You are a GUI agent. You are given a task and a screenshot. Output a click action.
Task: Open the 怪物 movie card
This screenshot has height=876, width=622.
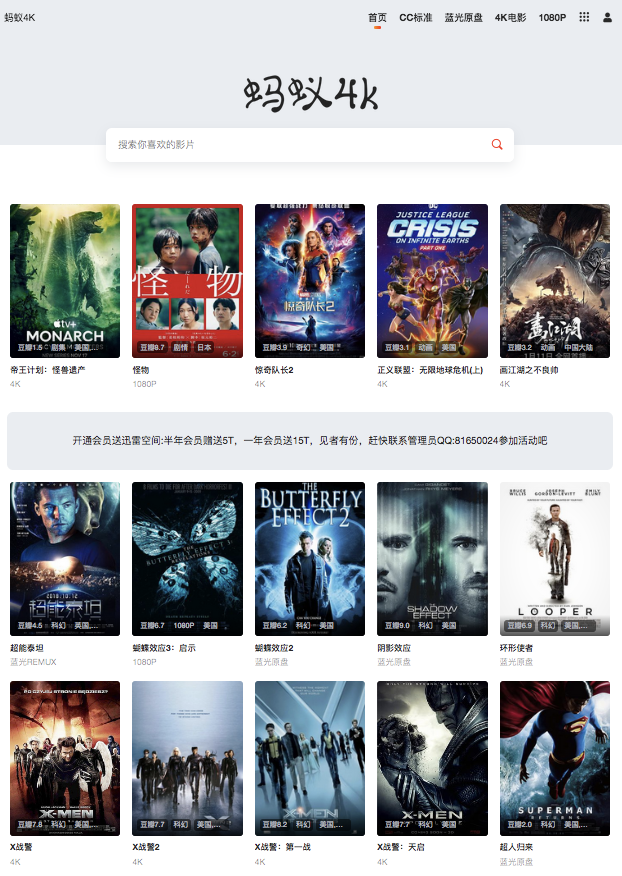point(187,281)
